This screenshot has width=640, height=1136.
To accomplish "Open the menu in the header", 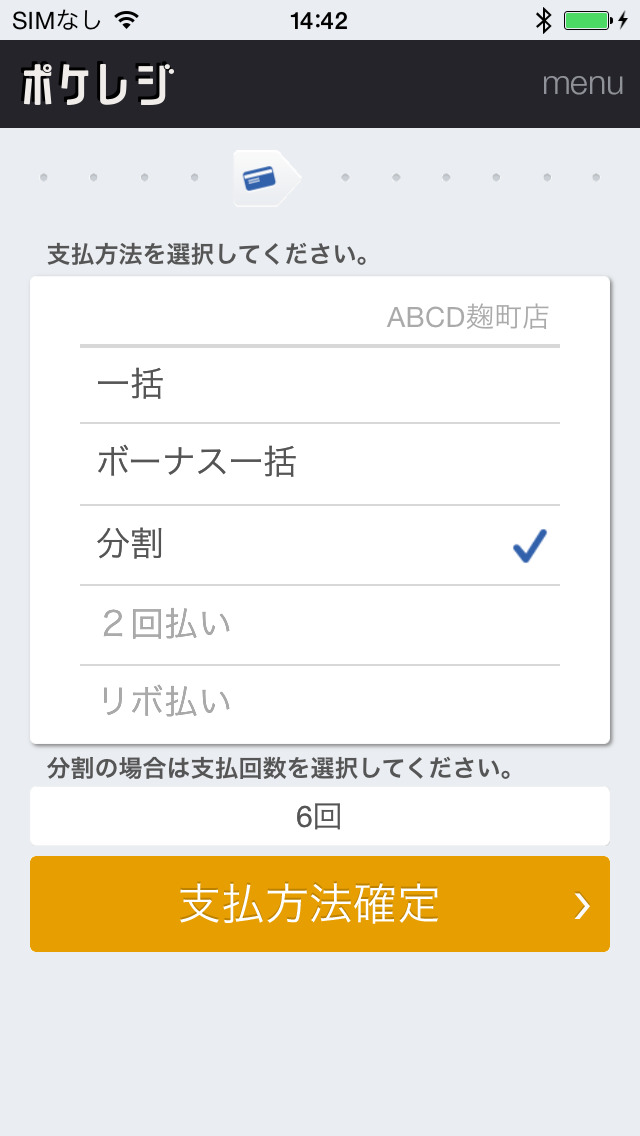I will [x=582, y=84].
